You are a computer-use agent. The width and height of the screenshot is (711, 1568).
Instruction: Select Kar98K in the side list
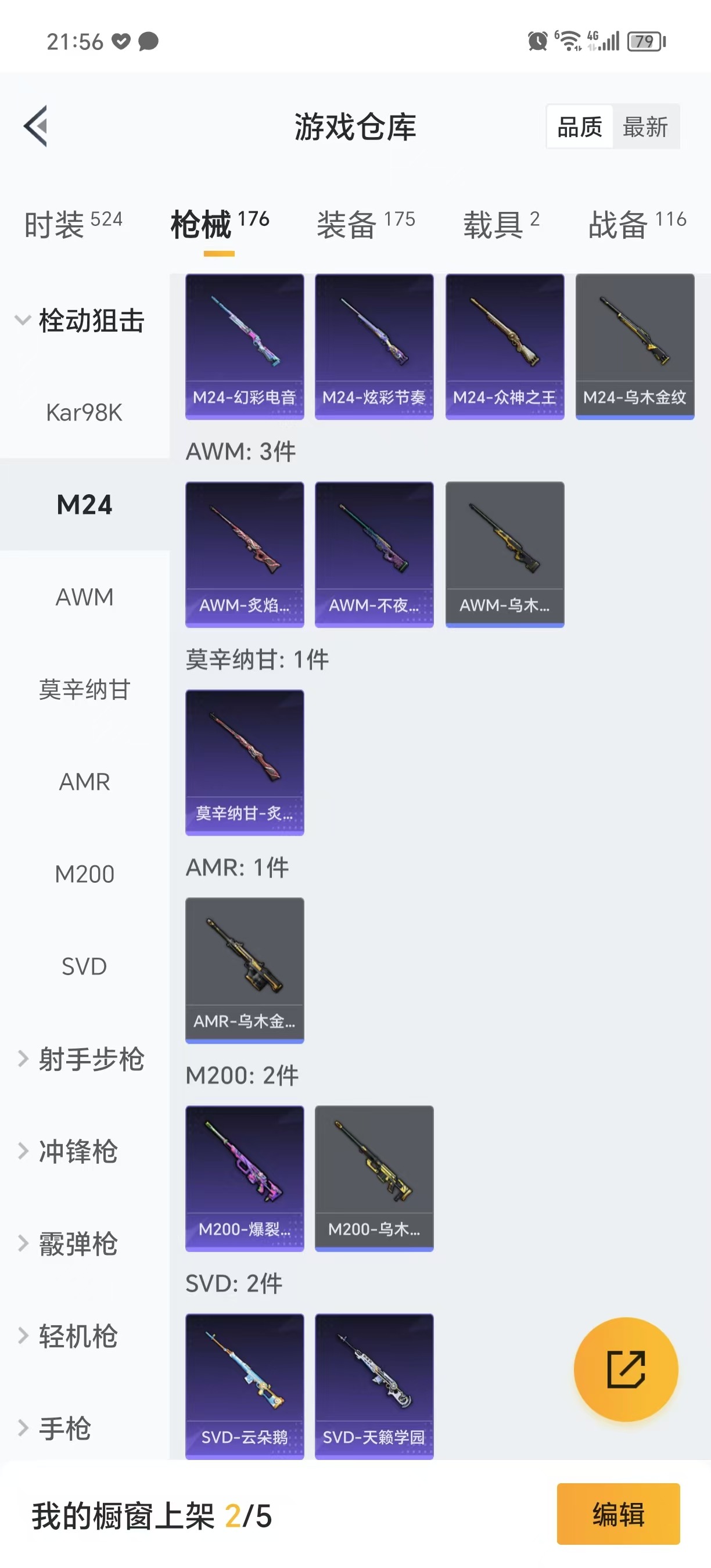tap(85, 413)
